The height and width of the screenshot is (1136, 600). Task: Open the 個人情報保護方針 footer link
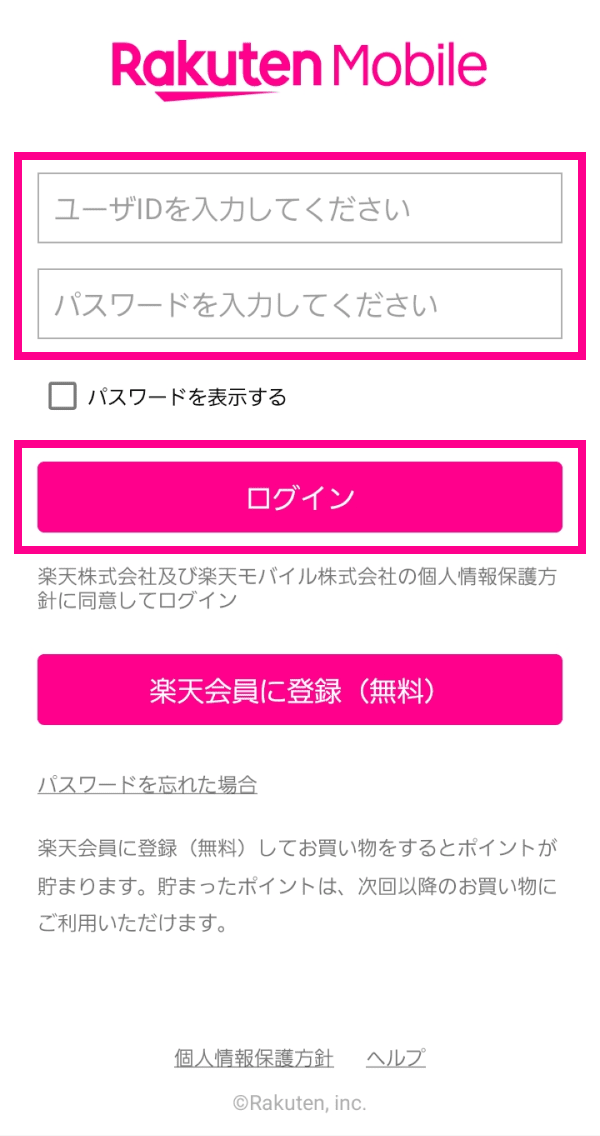254,1058
